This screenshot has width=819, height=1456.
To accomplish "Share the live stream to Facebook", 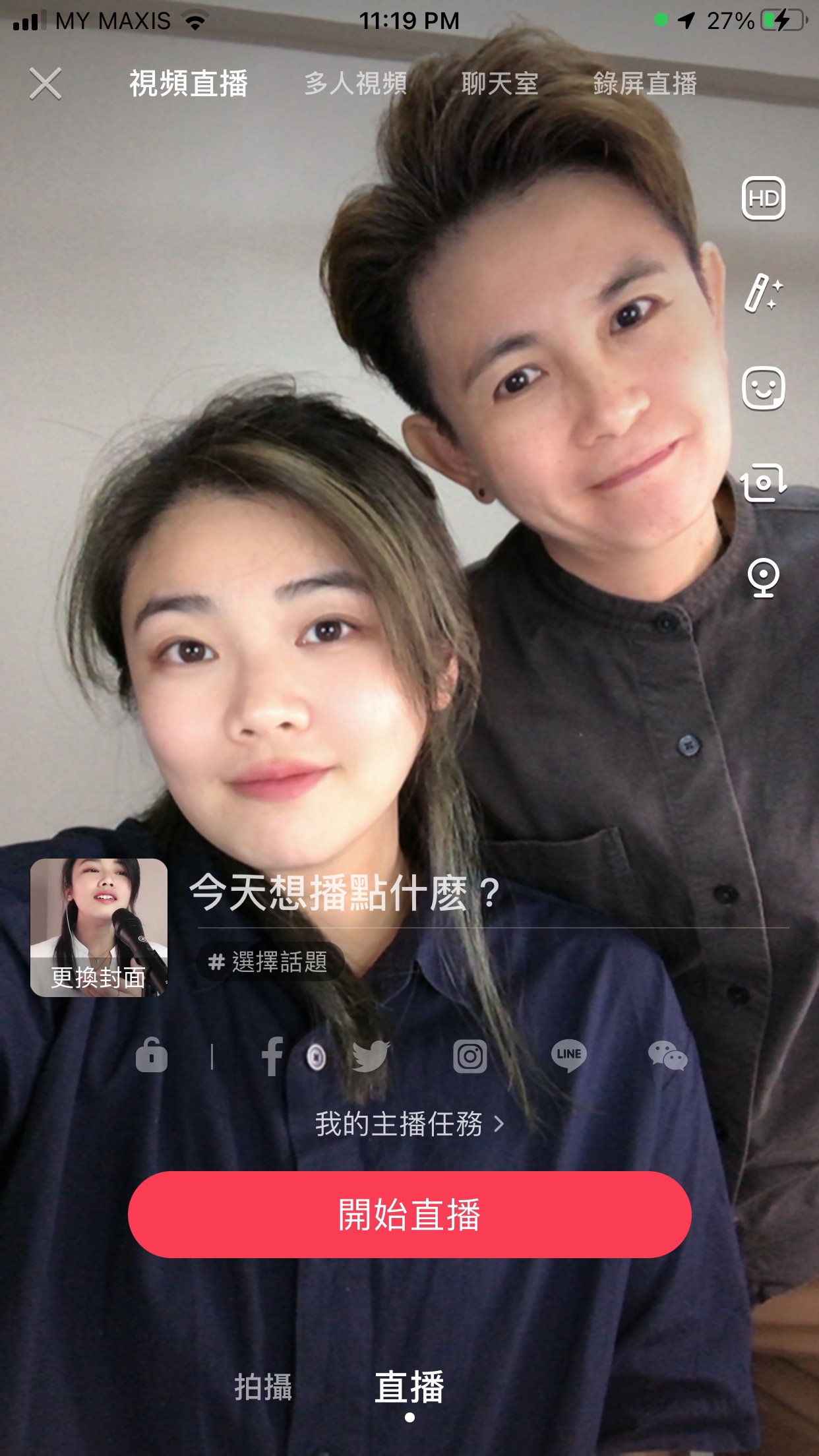I will [x=272, y=1056].
